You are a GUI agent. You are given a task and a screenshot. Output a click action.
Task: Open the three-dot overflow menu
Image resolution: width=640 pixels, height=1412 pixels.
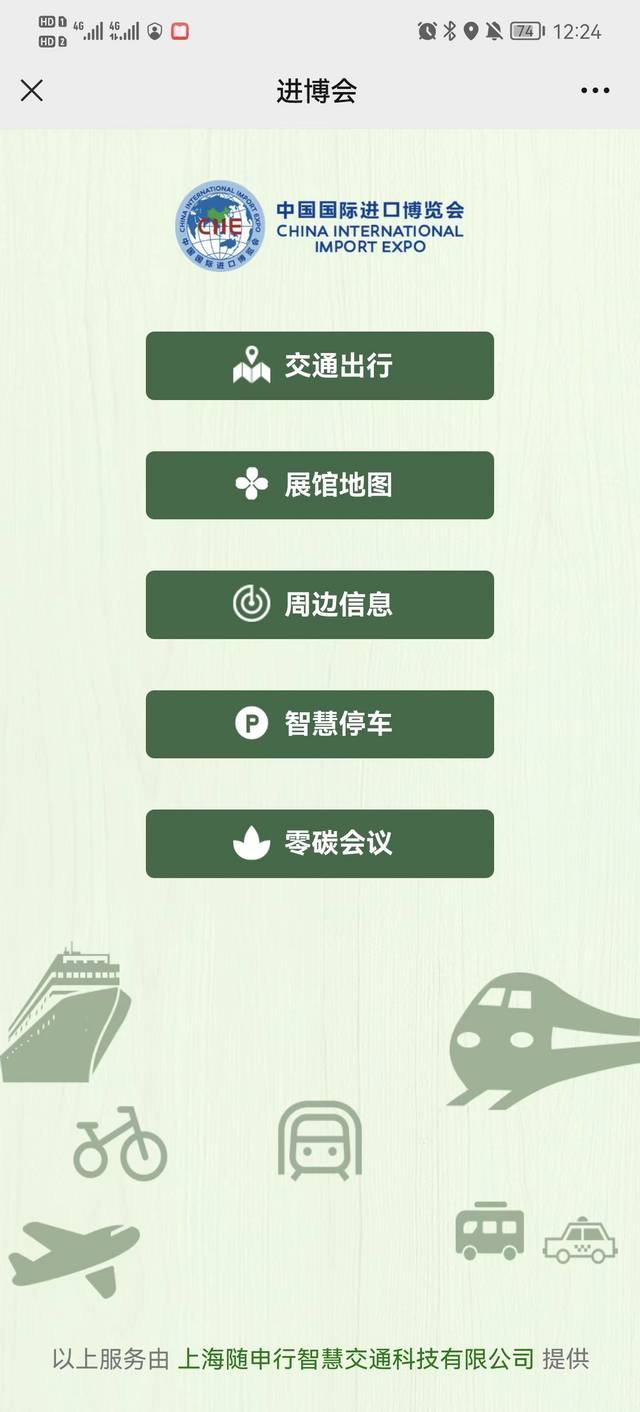pos(595,91)
